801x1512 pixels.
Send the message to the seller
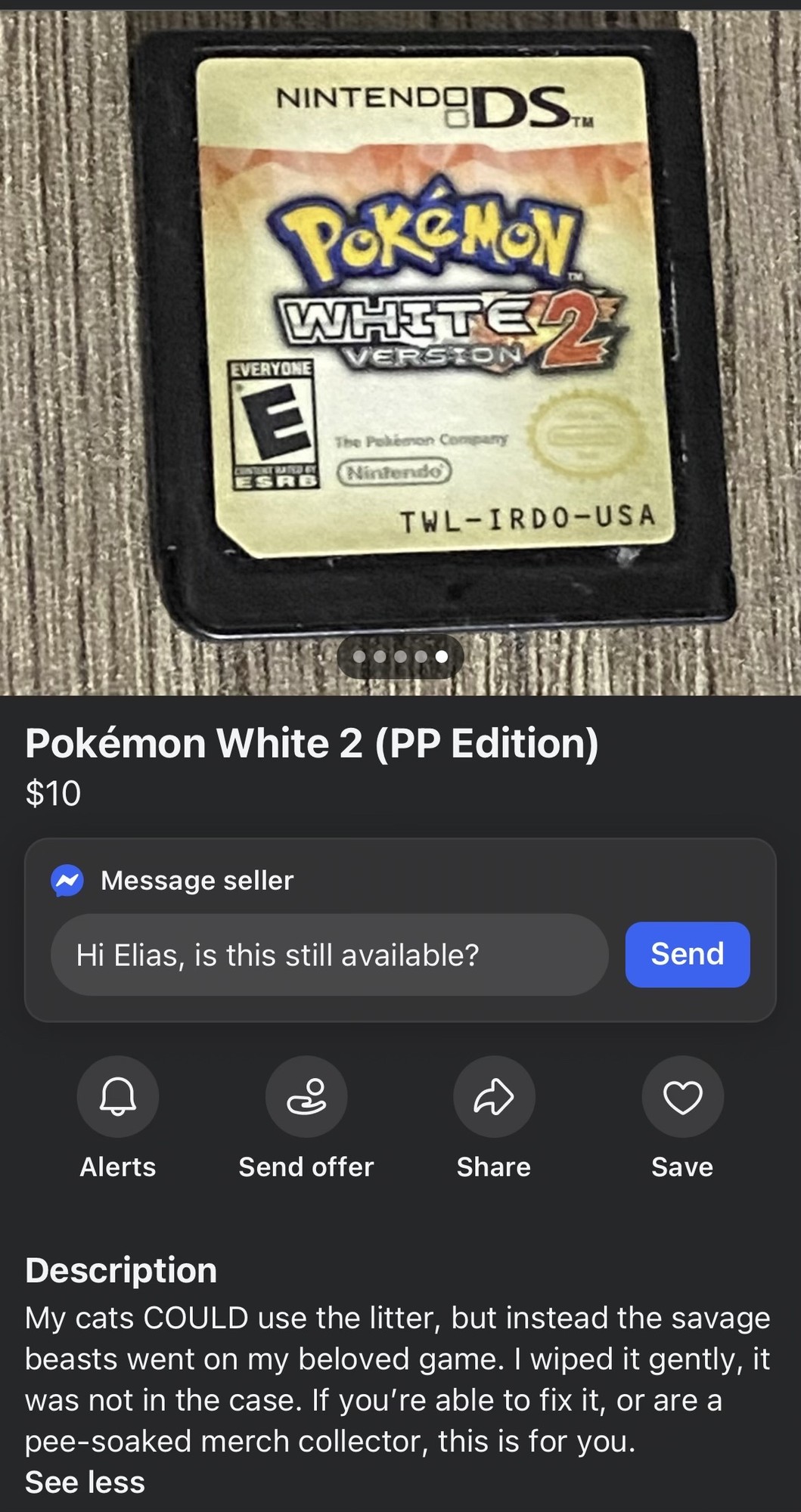click(x=687, y=954)
